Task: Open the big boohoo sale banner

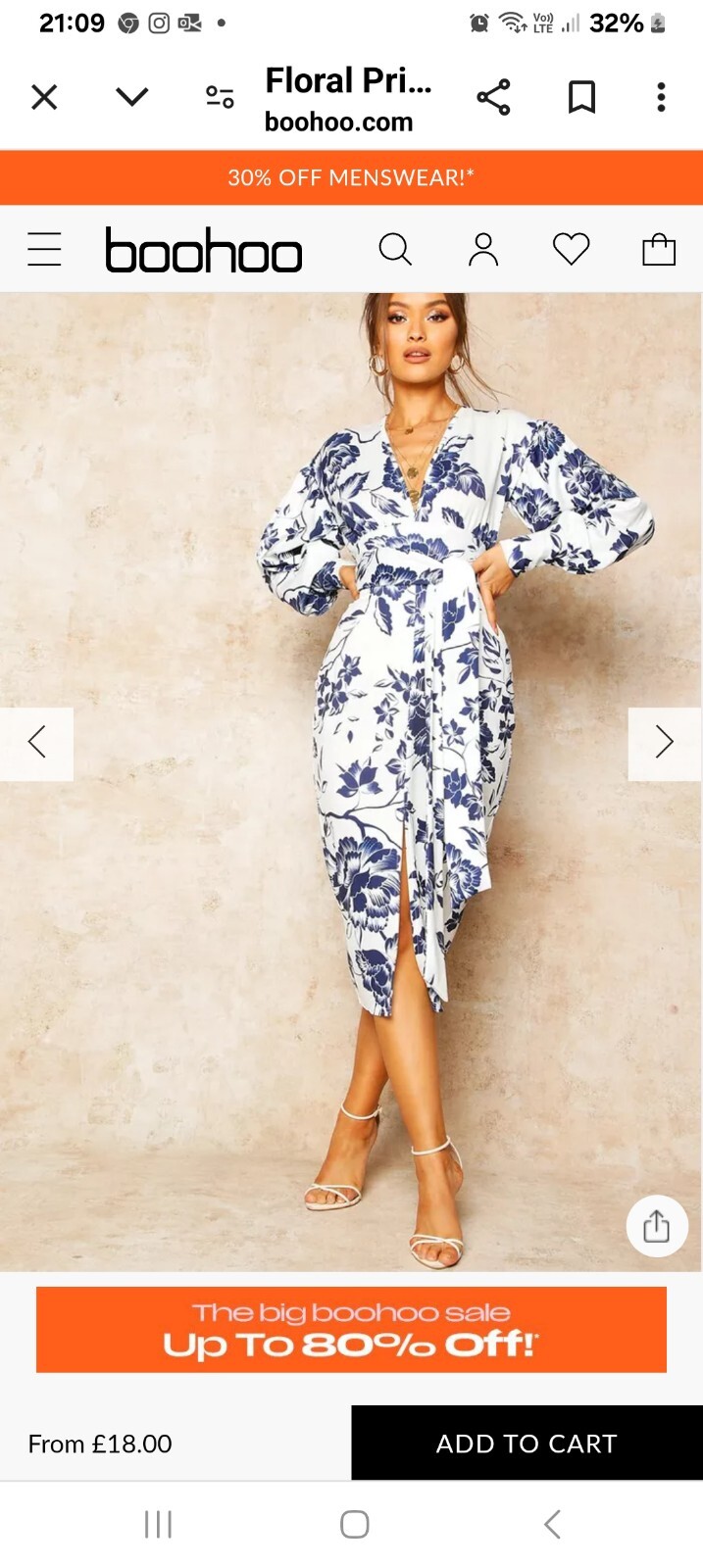Action: 351,1329
